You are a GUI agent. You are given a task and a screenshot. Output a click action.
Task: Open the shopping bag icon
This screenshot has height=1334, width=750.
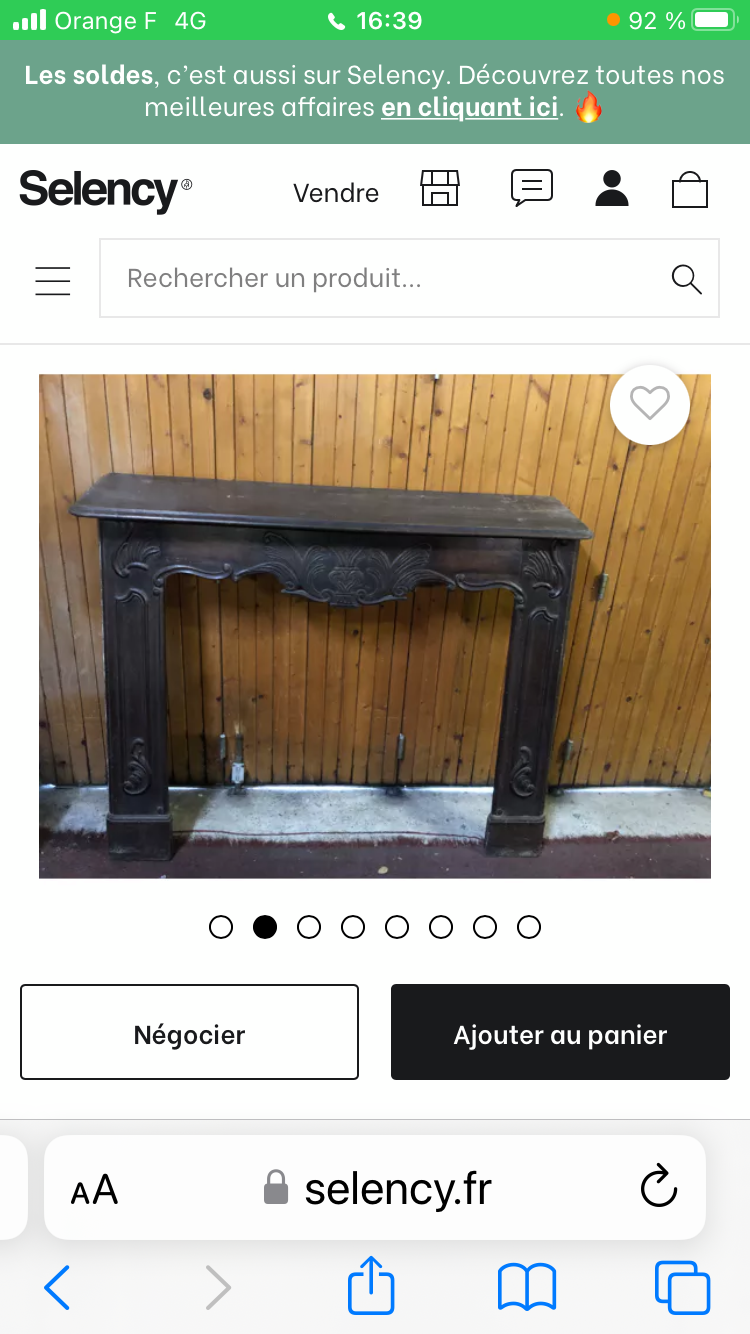(x=689, y=188)
